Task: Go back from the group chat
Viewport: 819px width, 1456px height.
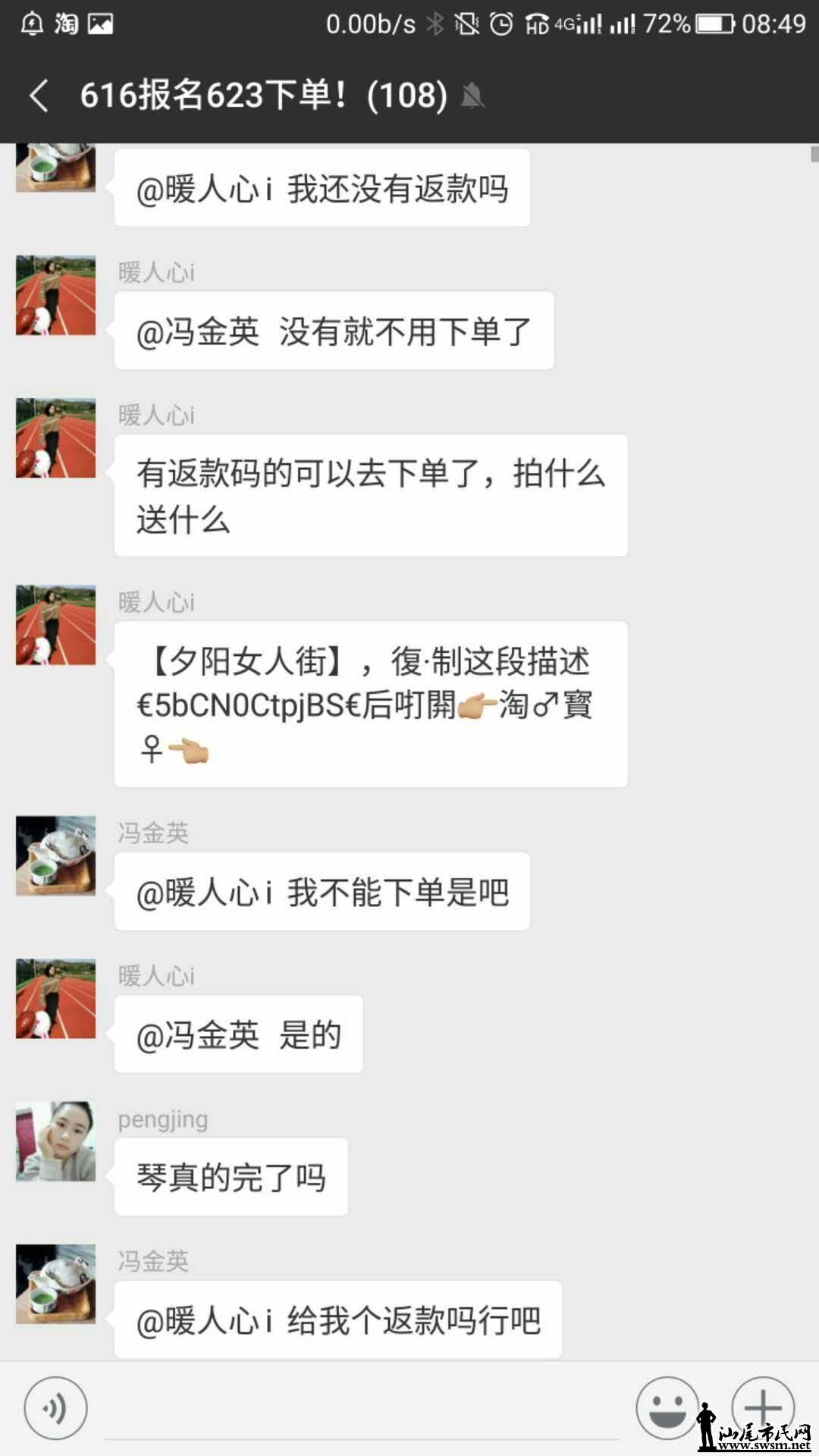Action: point(39,96)
